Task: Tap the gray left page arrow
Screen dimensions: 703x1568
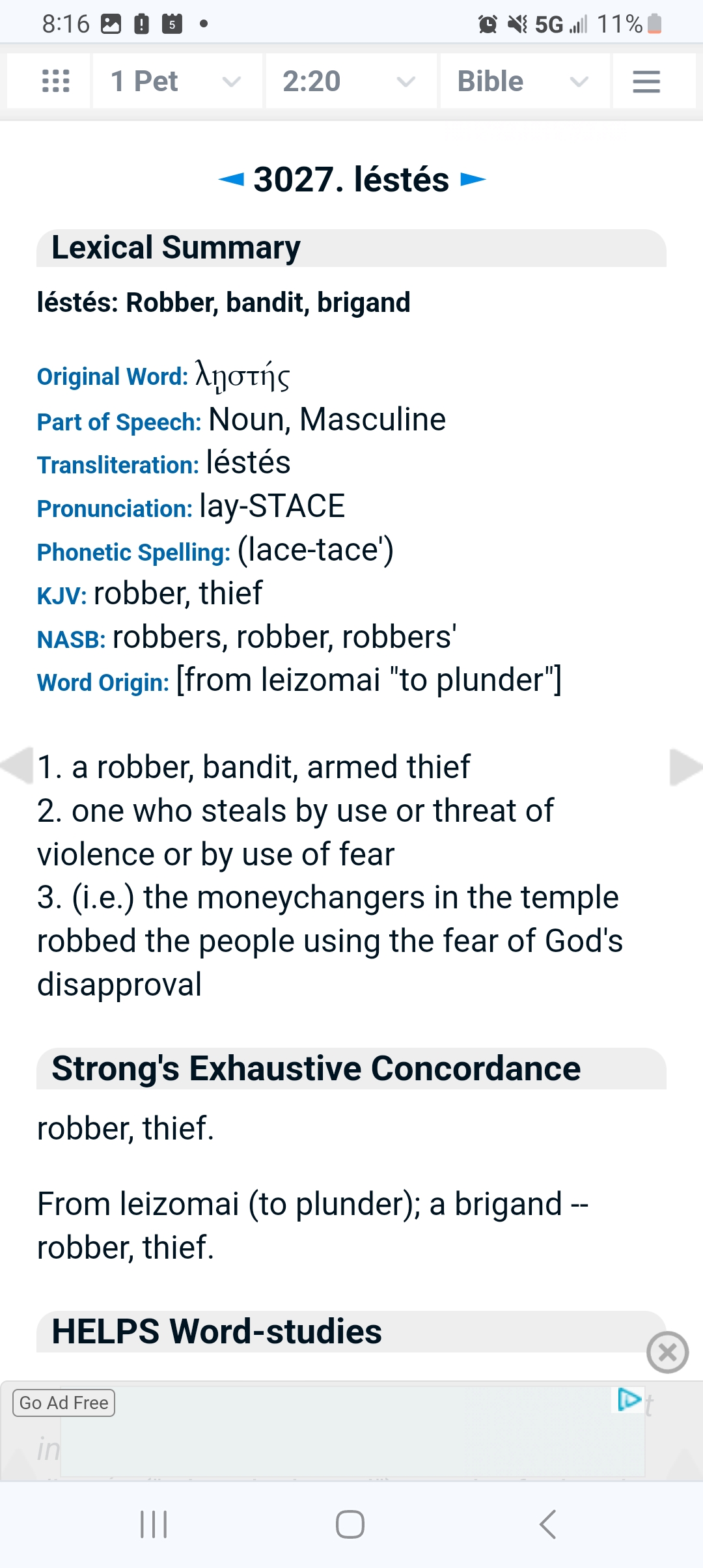Action: [x=16, y=766]
